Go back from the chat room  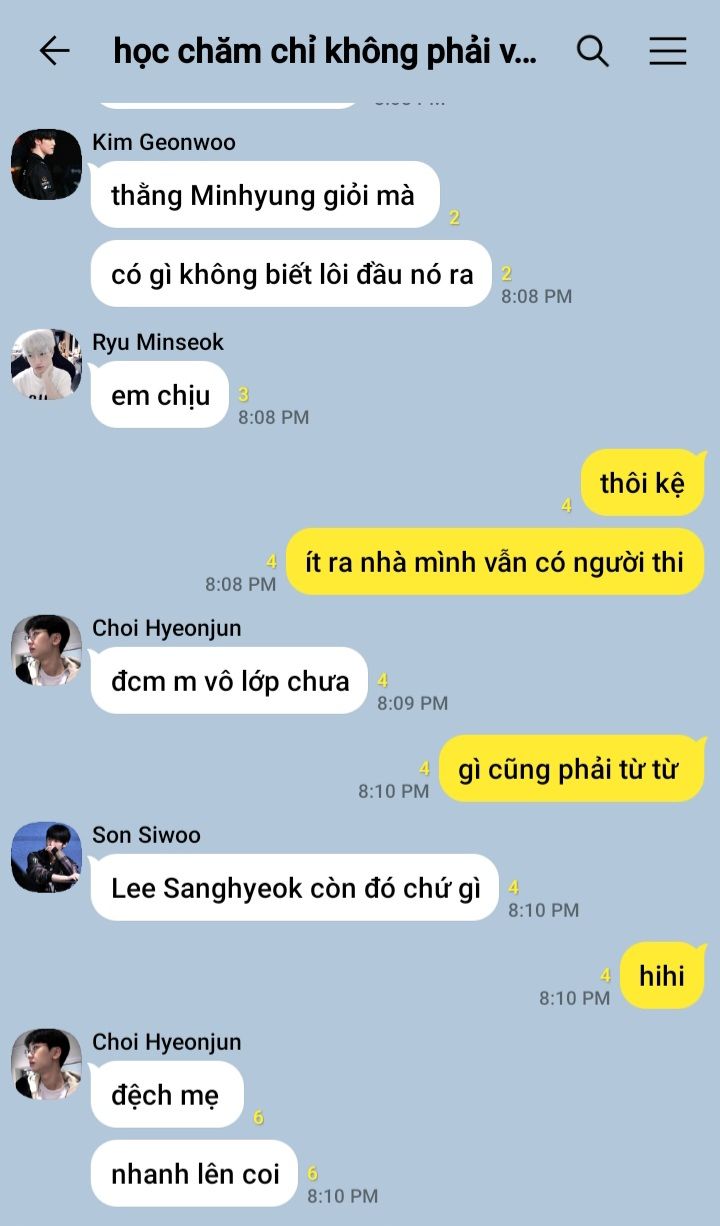tap(54, 51)
